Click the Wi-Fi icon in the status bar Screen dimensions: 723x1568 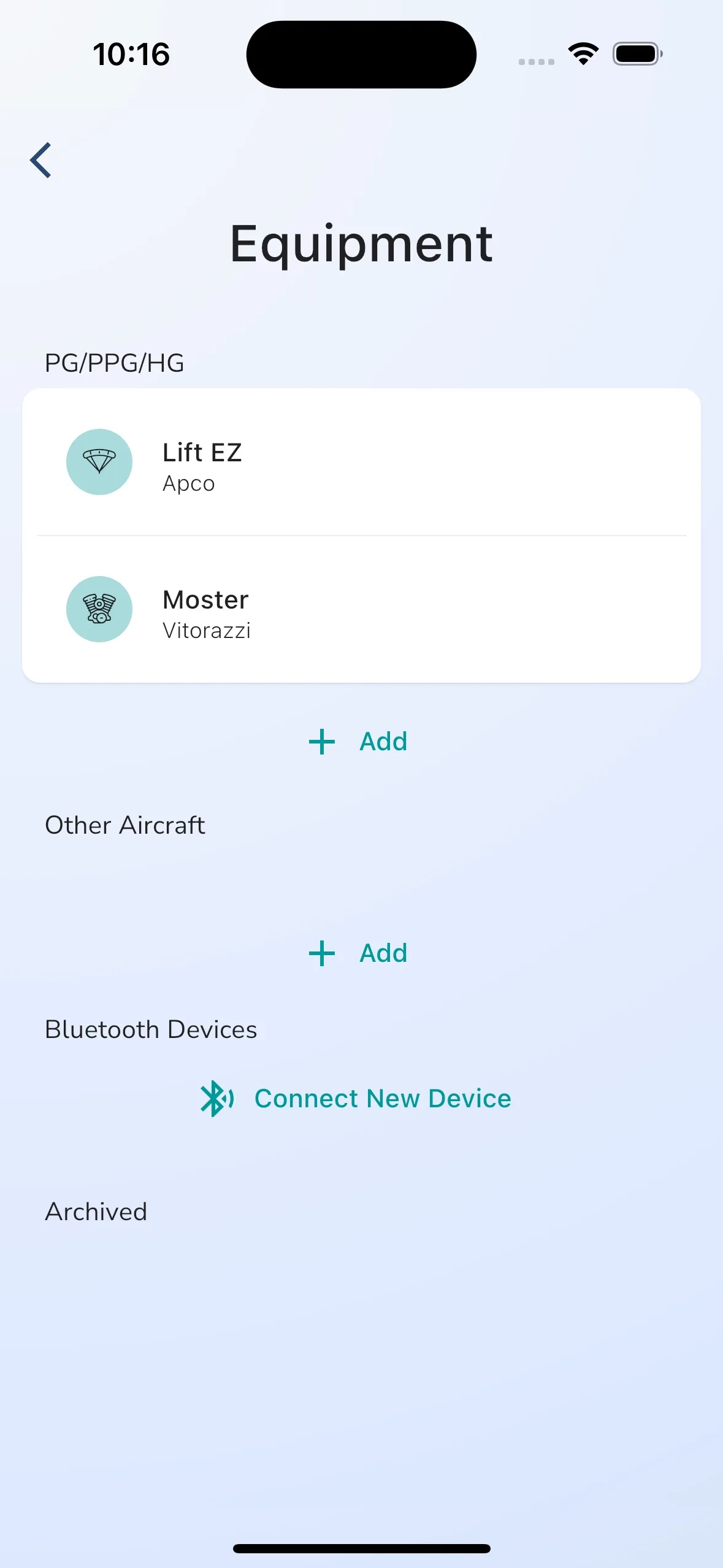(581, 54)
